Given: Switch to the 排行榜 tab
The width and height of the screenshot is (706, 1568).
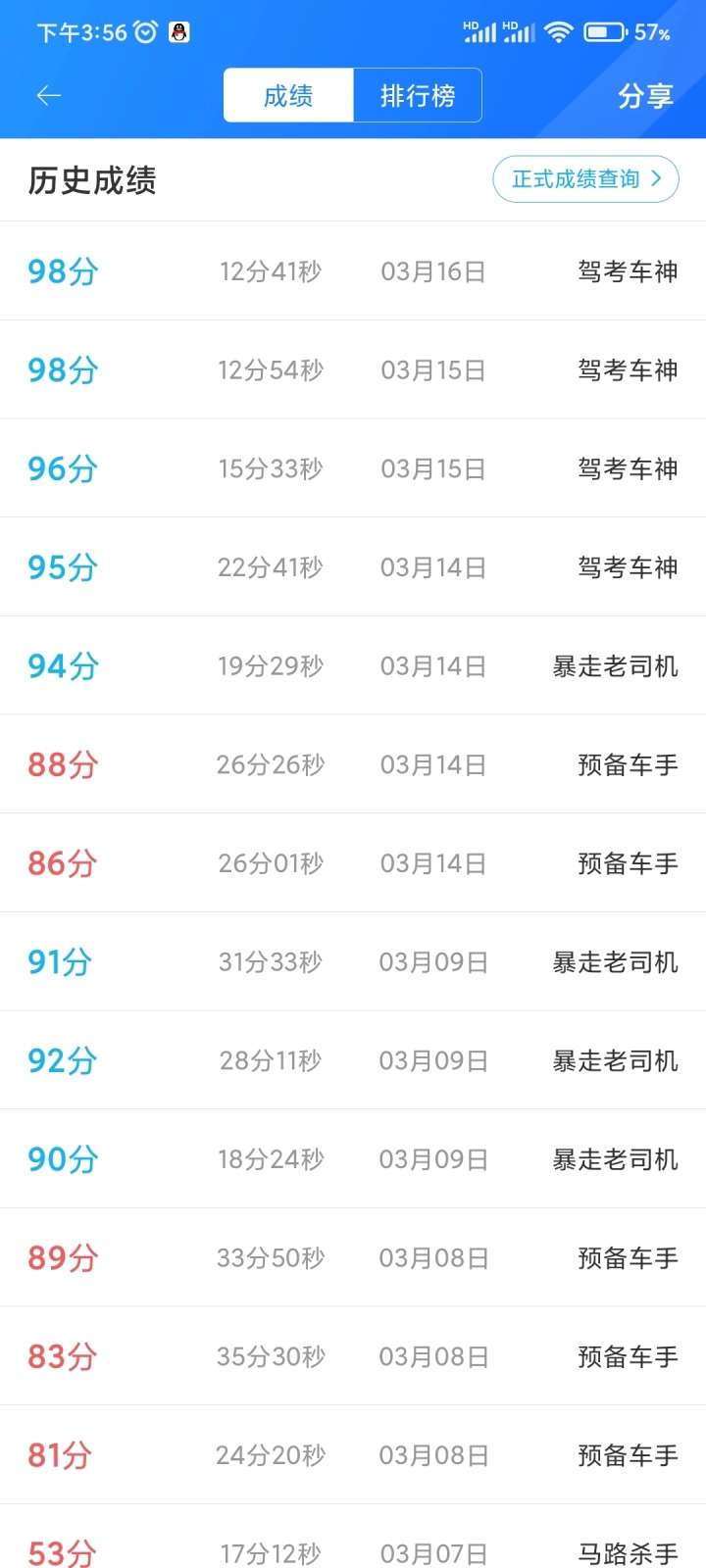Looking at the screenshot, I should [418, 95].
